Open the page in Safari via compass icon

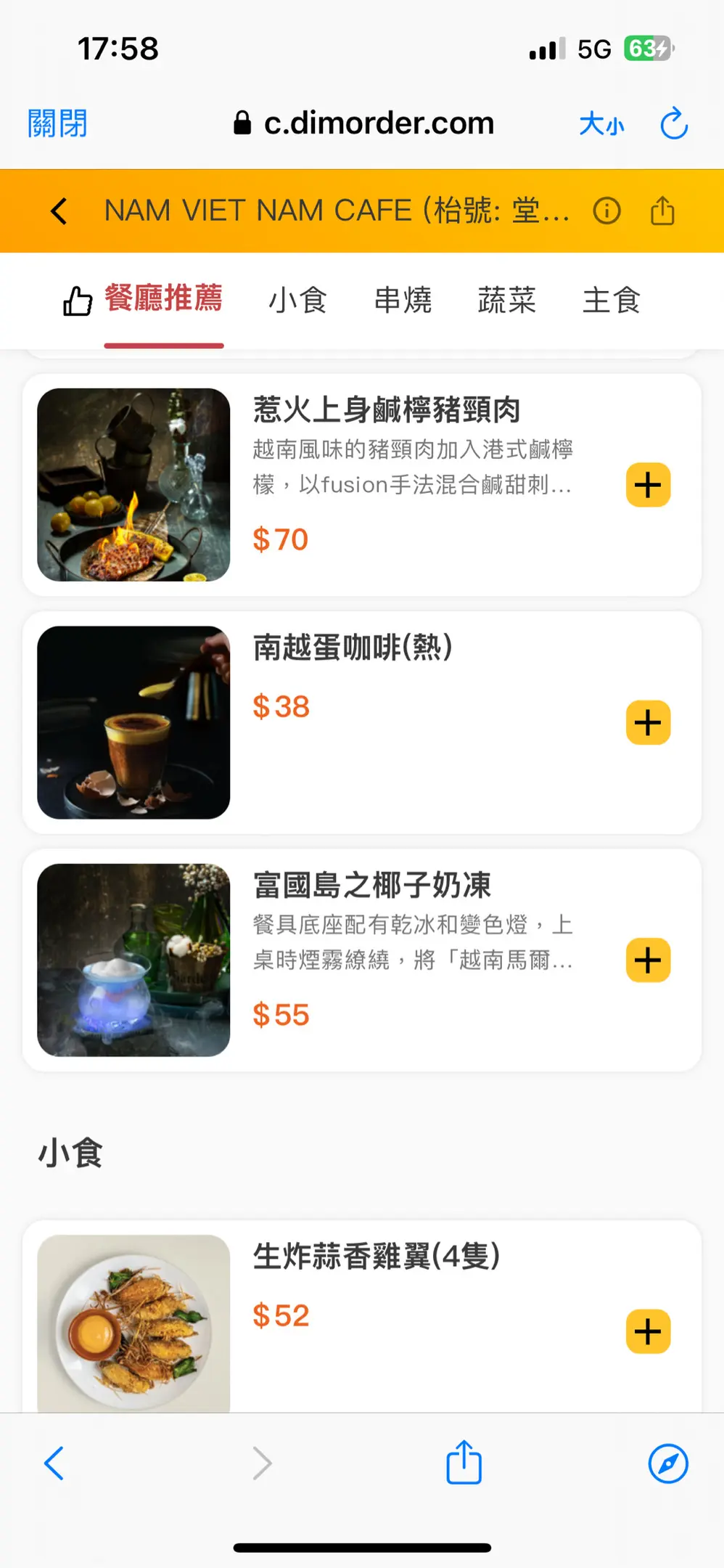[667, 1463]
